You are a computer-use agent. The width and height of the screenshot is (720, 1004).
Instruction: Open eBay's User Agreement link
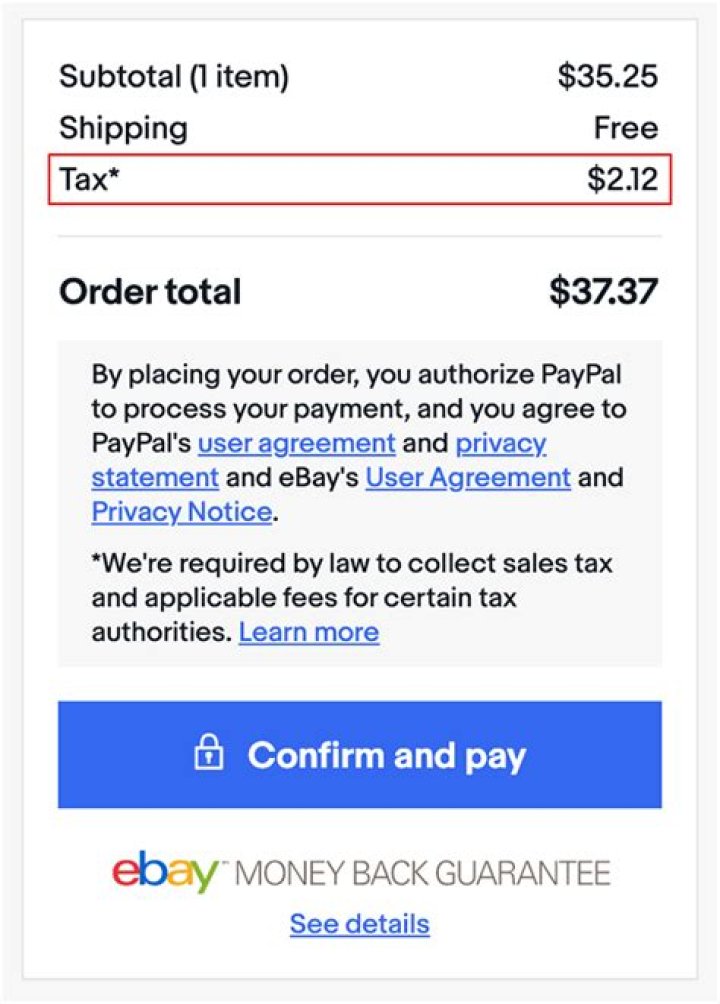point(469,478)
